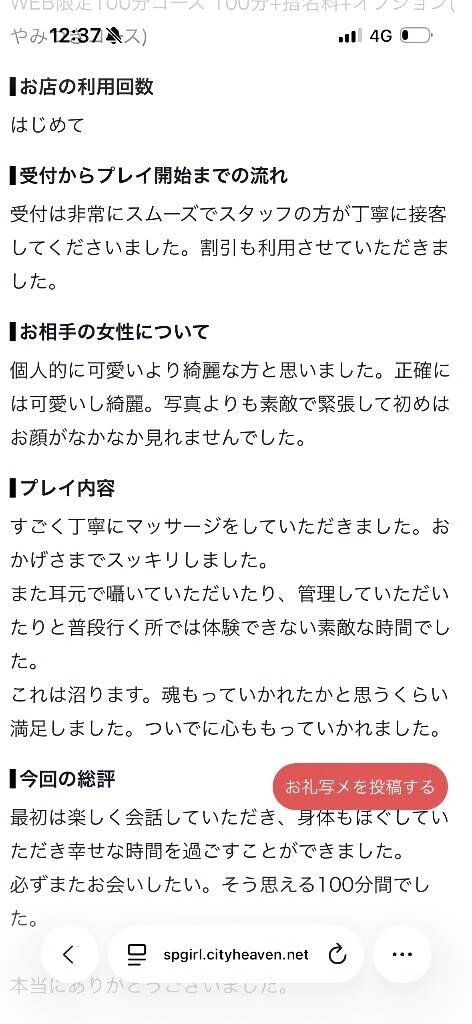Image resolution: width=472 pixels, height=1024 pixels.
Task: Open the browser's three-dot more menu
Action: 402,954
